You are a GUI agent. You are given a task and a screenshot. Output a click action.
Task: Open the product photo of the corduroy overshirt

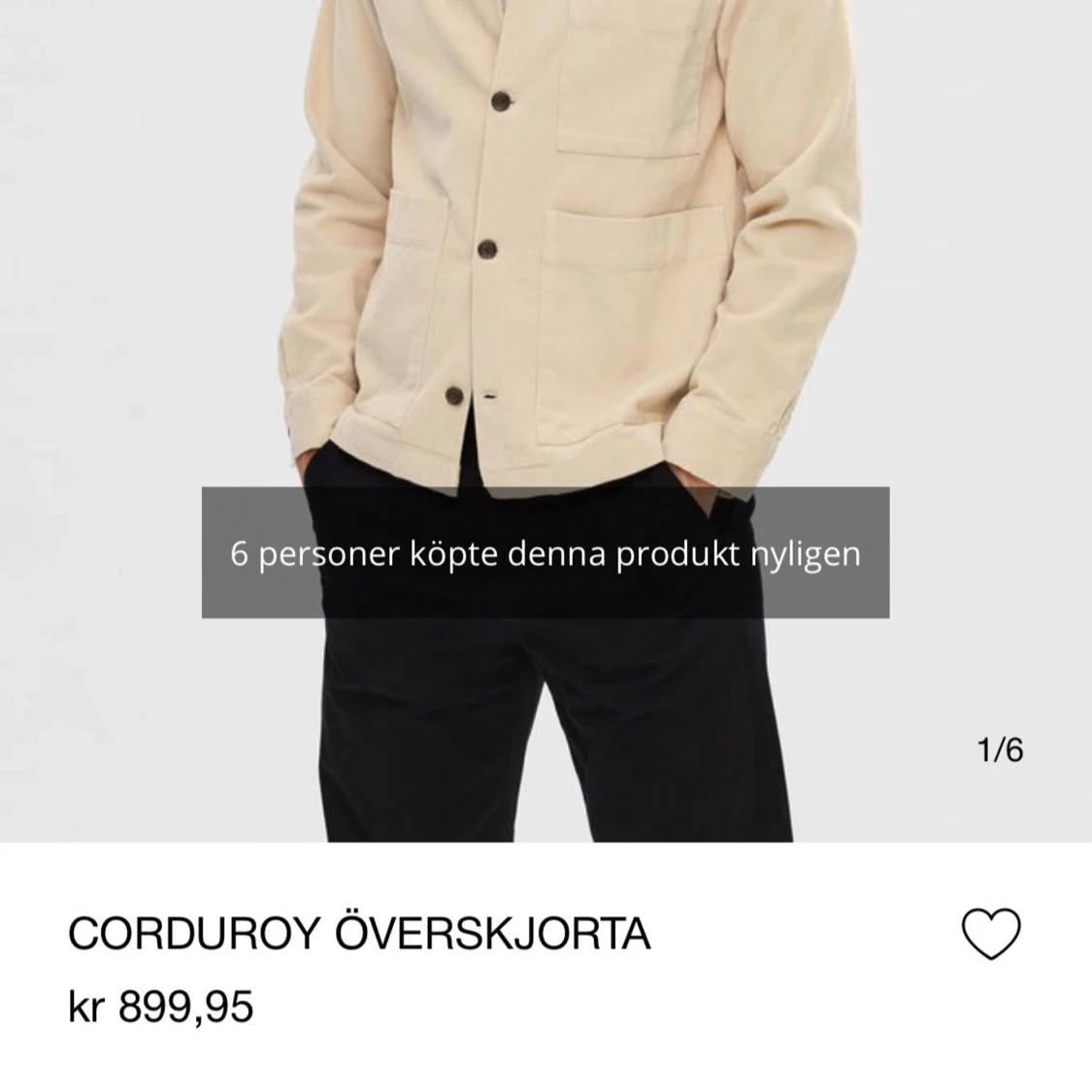[x=546, y=291]
